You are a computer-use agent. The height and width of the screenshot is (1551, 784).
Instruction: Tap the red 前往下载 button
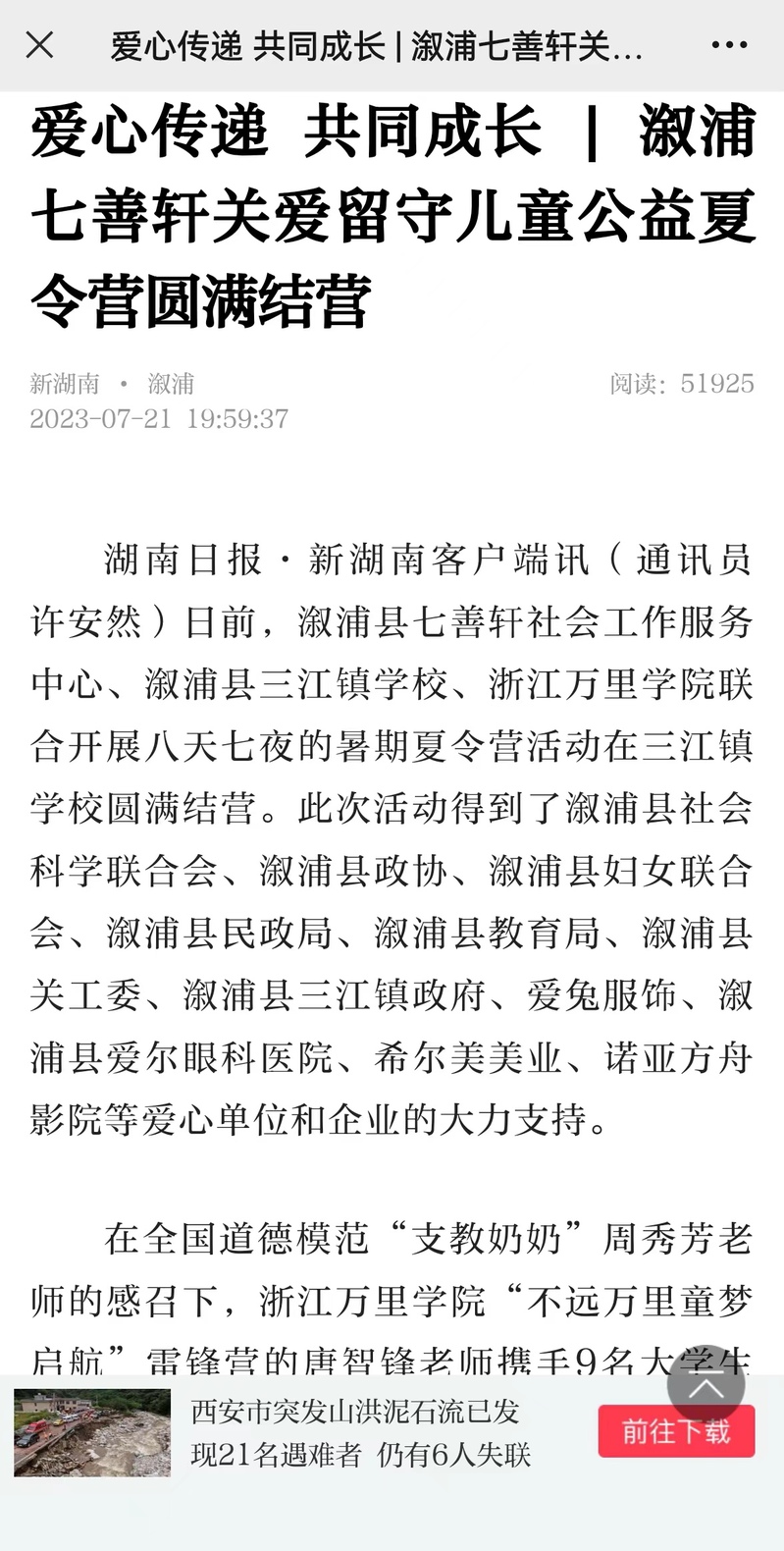tap(676, 1431)
